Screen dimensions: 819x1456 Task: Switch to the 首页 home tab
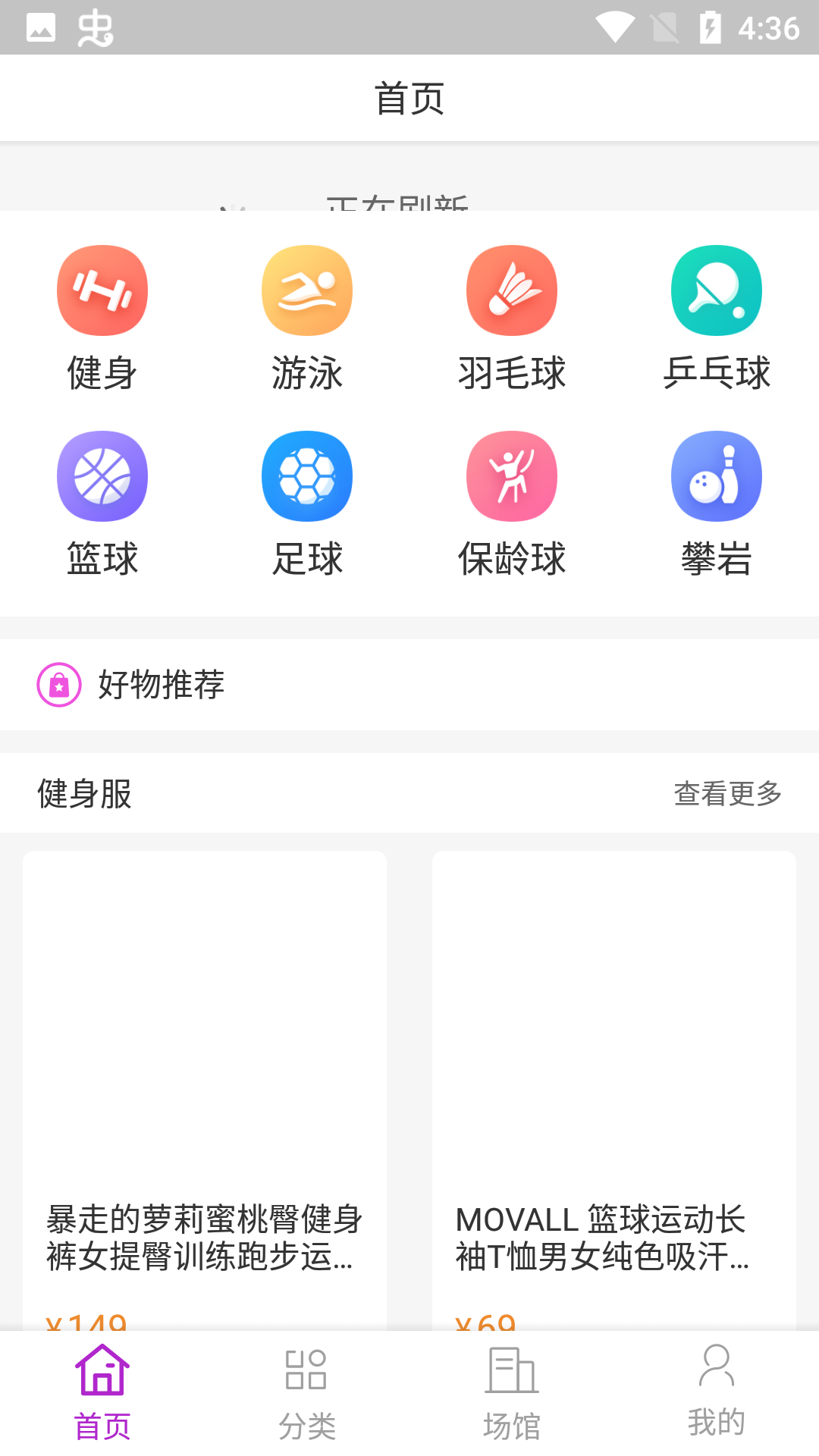click(x=102, y=1401)
